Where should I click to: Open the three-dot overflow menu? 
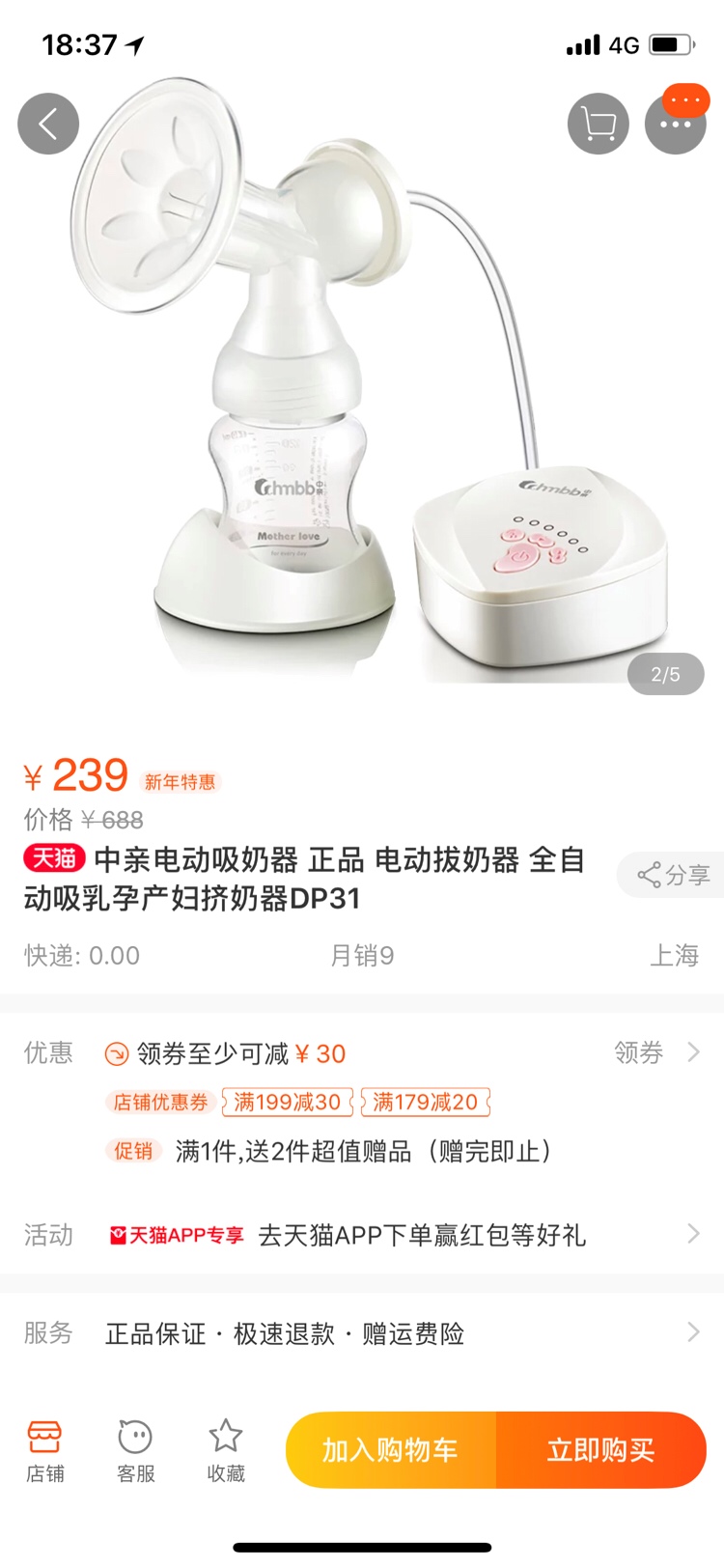click(x=675, y=124)
